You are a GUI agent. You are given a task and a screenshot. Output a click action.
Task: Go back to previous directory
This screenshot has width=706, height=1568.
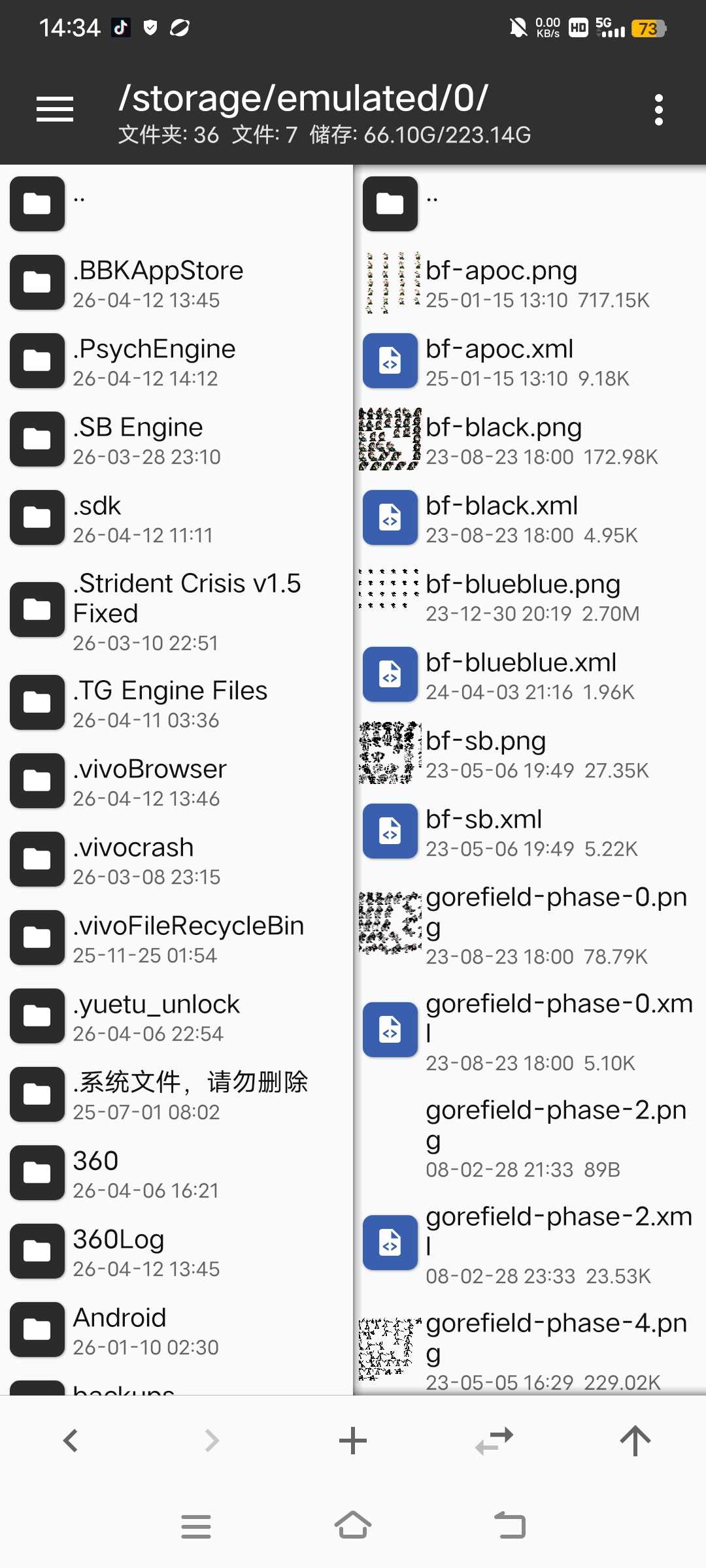coord(71,1440)
